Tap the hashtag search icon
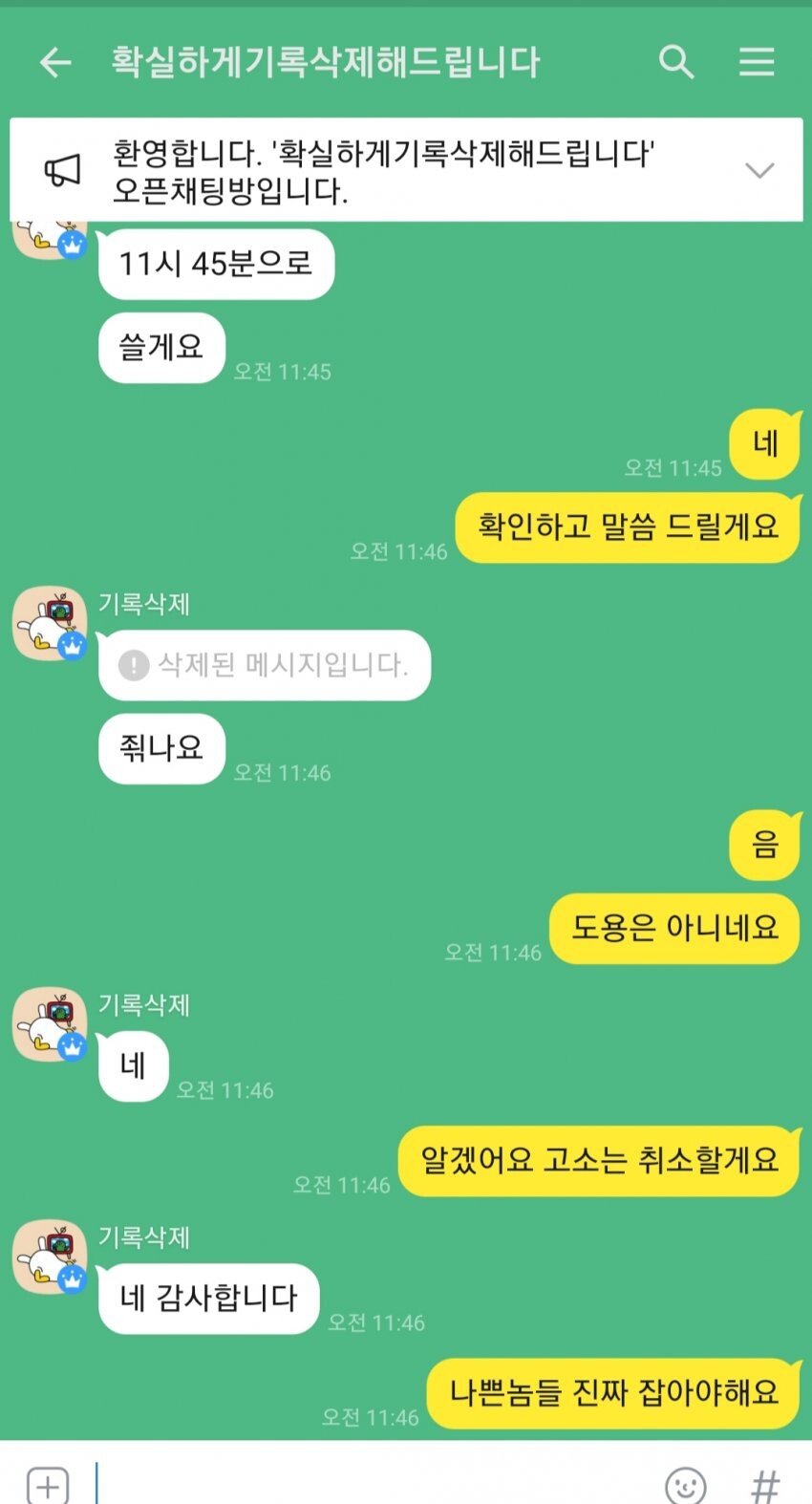The image size is (812, 1504). tap(764, 1484)
